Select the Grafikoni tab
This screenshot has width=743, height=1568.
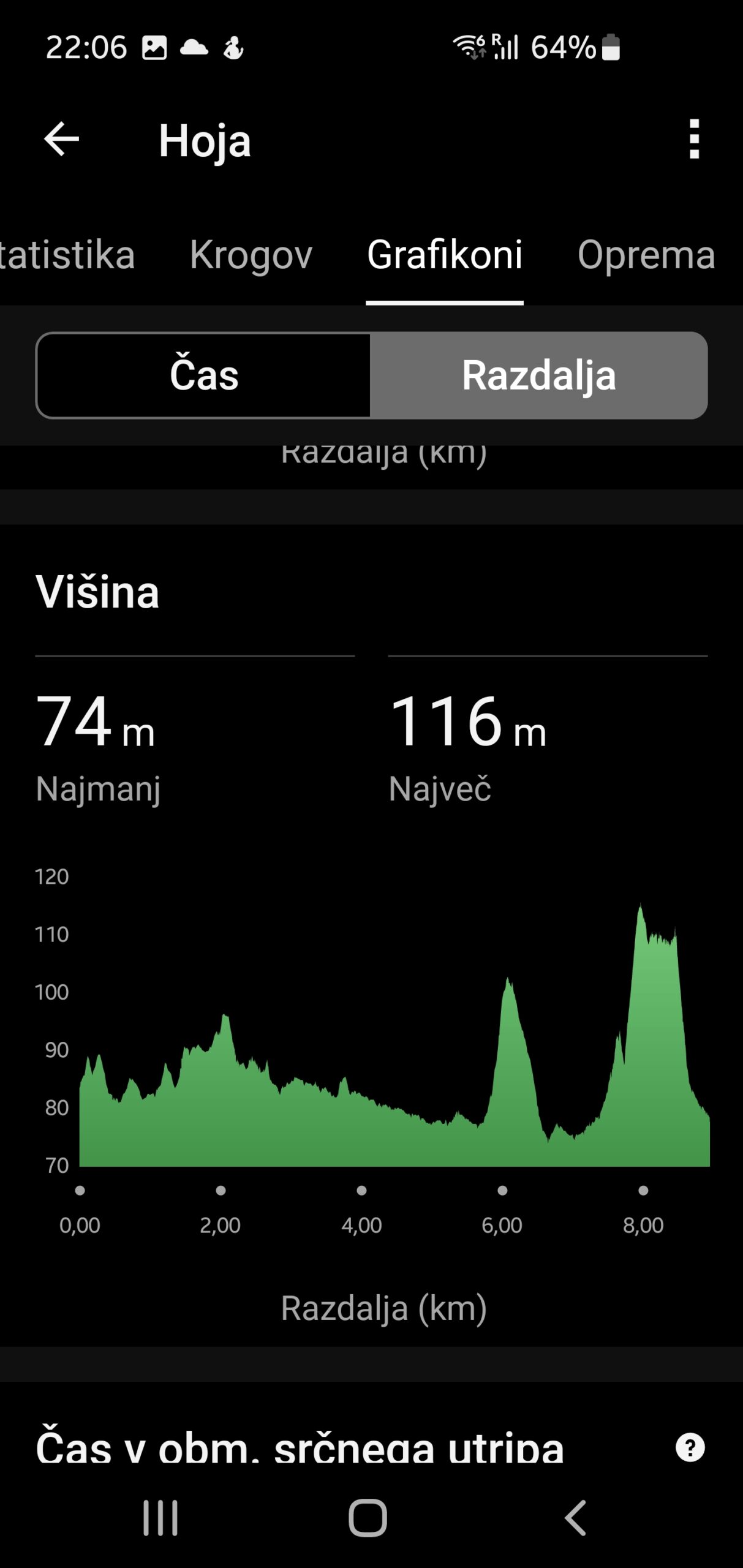pyautogui.click(x=445, y=255)
